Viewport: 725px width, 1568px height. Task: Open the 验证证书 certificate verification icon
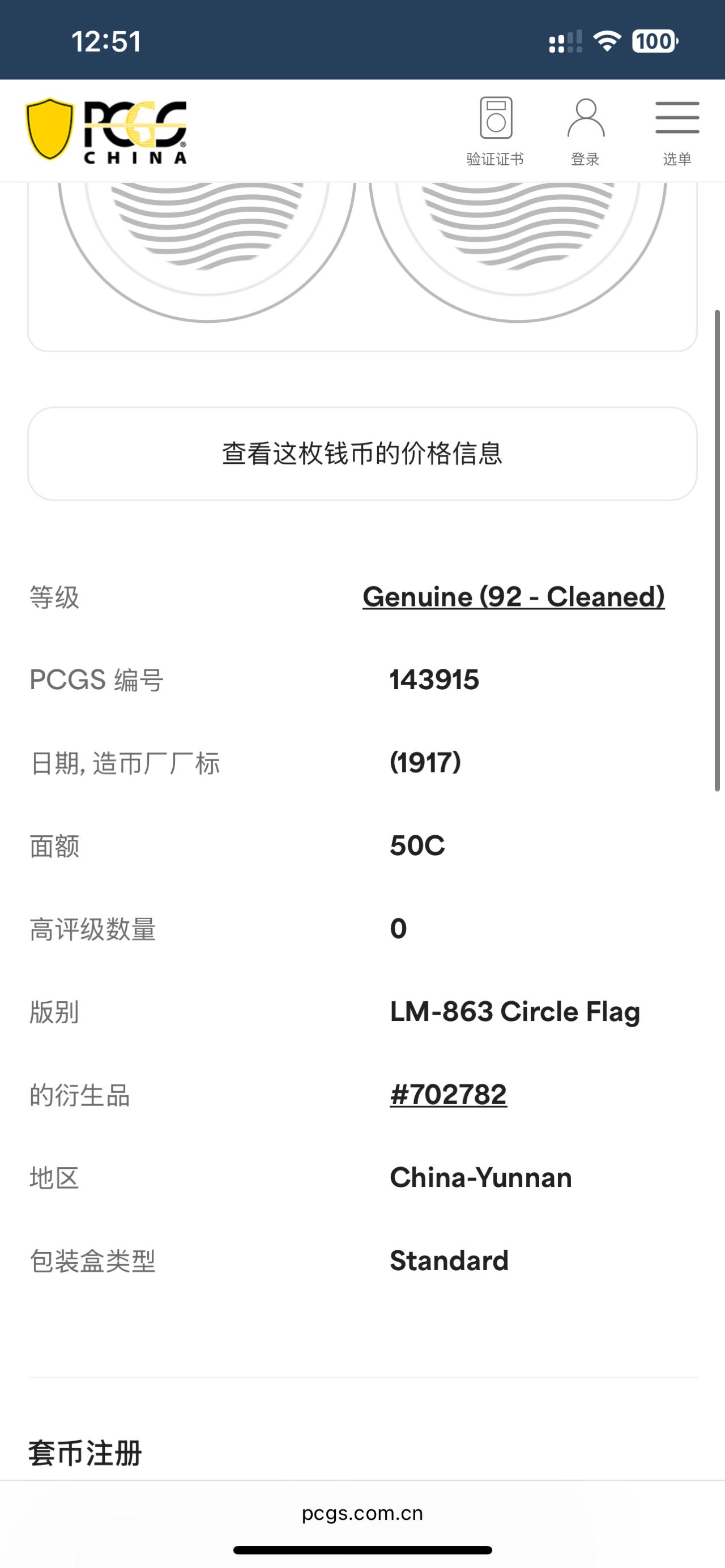pos(495,131)
